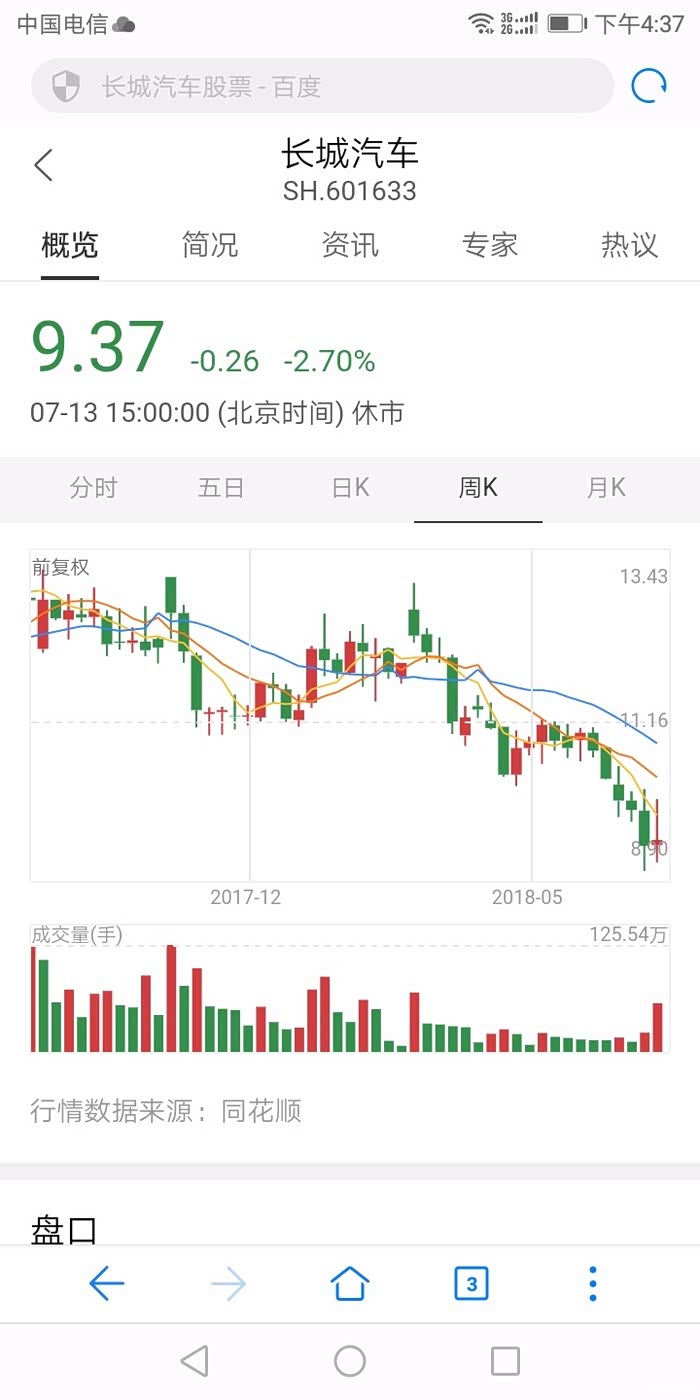Screen dimensions: 700x1400
Task: Select the 日K chart view
Action: coord(350,488)
